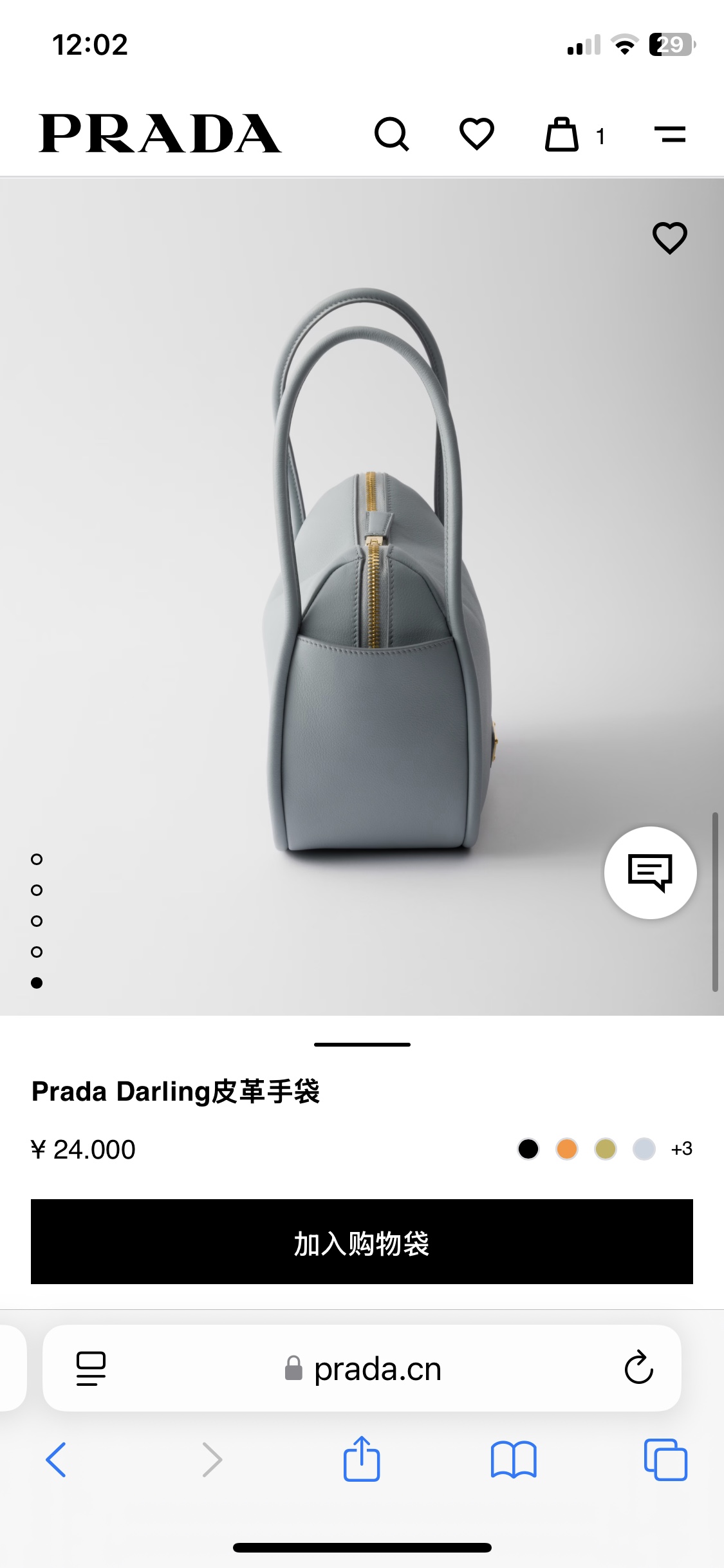
Task: Open the wishlist heart in the header
Action: pyautogui.click(x=476, y=134)
